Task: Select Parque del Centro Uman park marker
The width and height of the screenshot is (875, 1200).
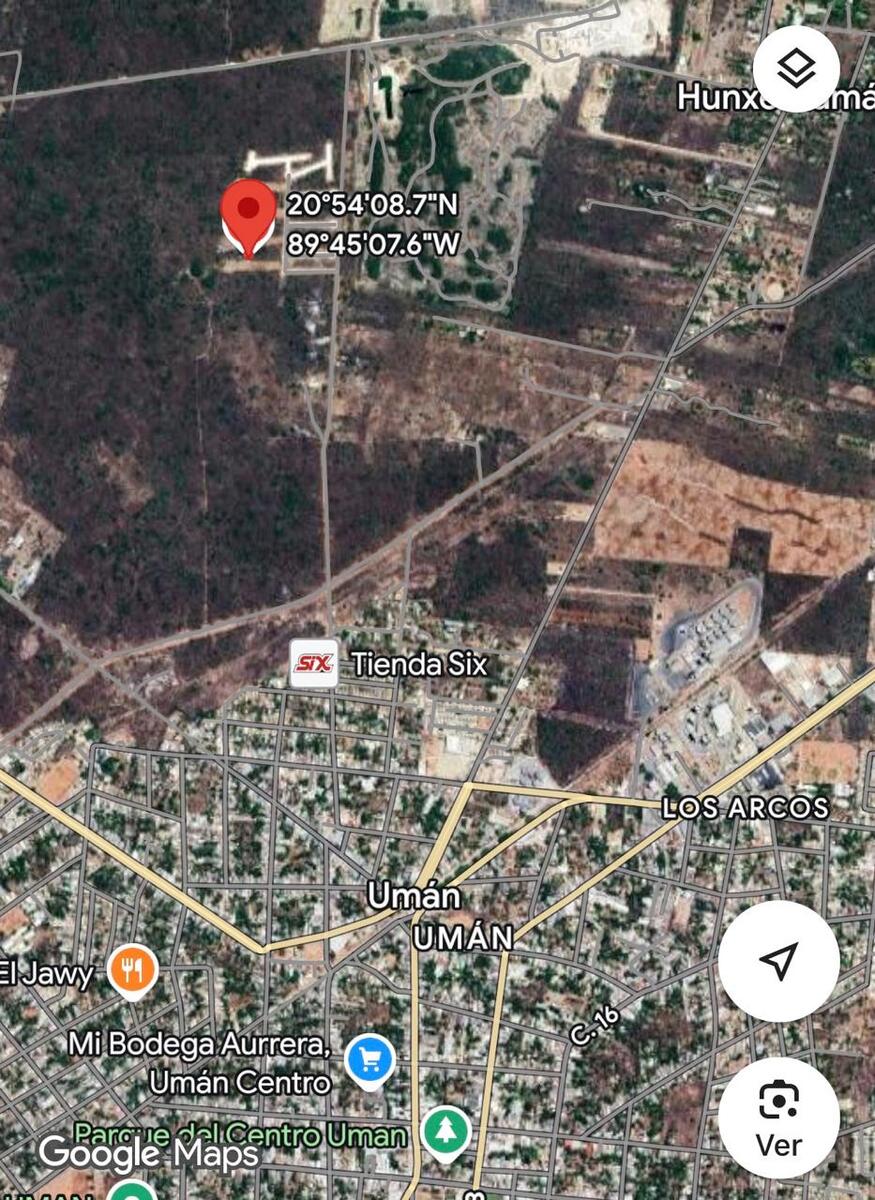Action: 445,1133
